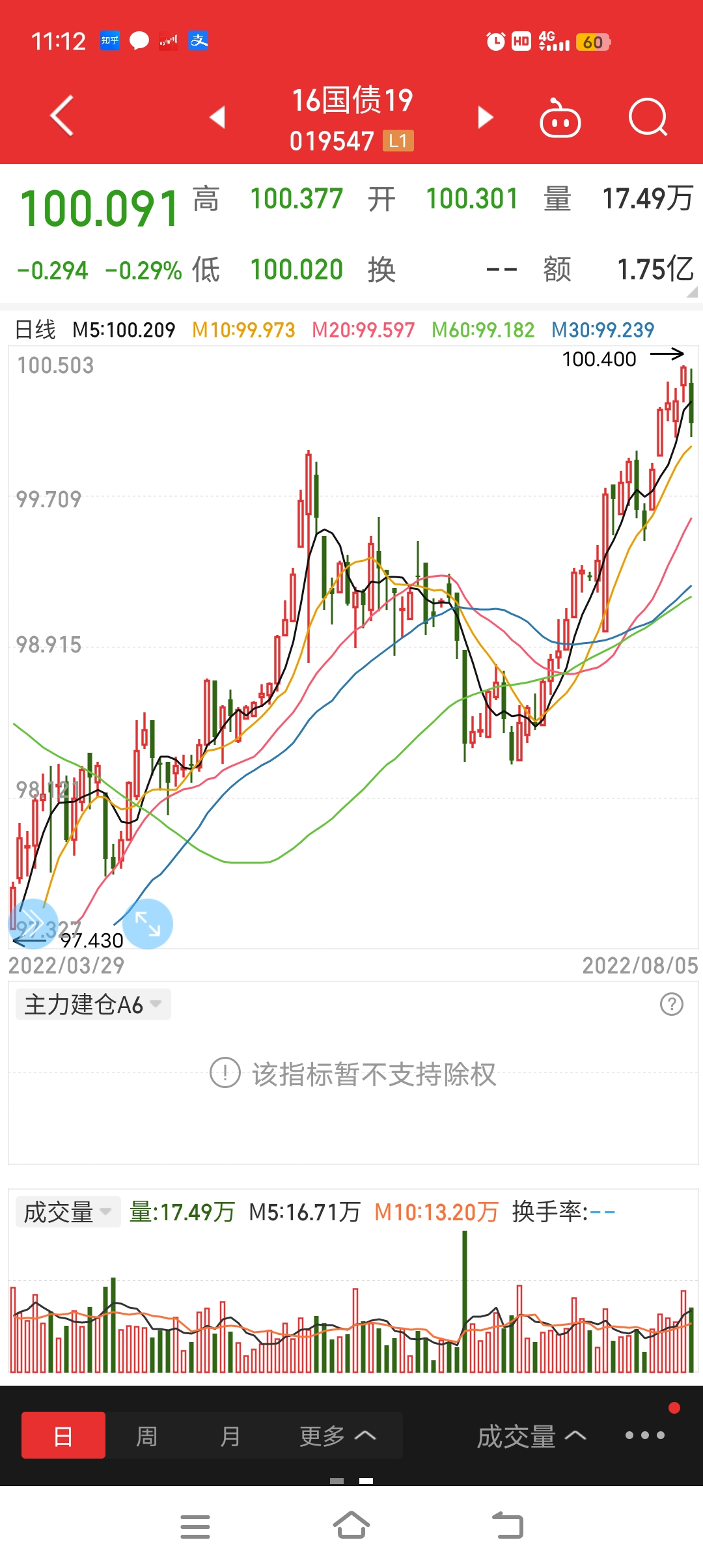Tap the system home button
The width and height of the screenshot is (703, 1568).
[351, 1526]
